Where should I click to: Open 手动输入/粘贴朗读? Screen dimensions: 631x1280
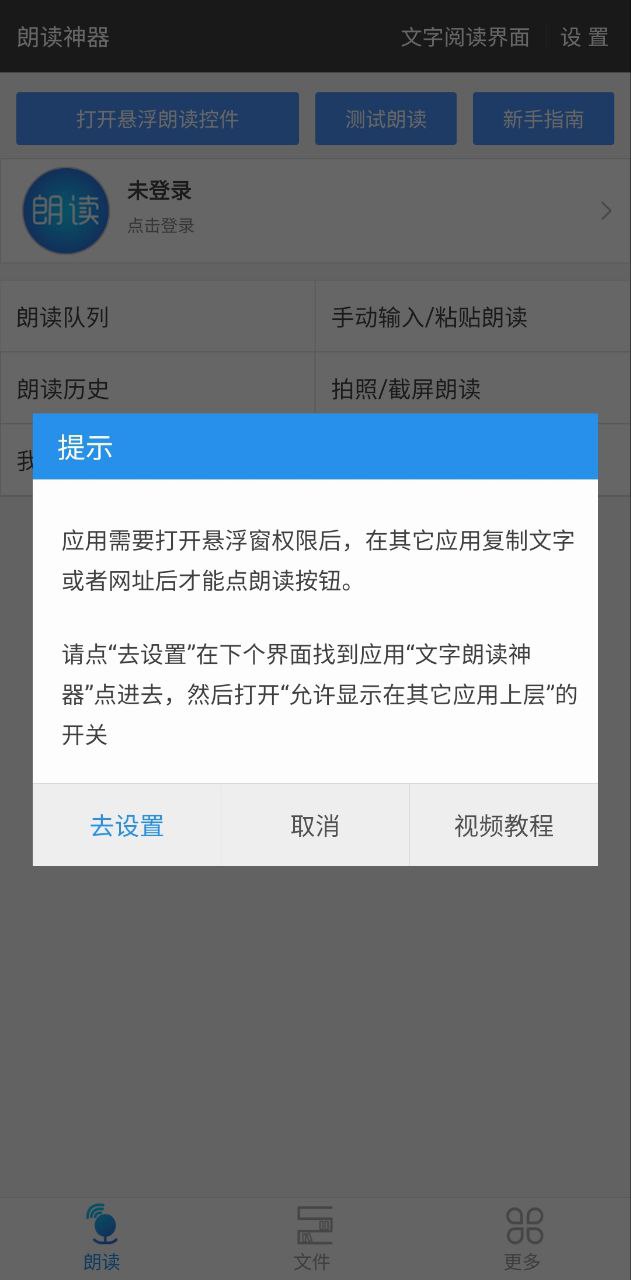point(473,317)
